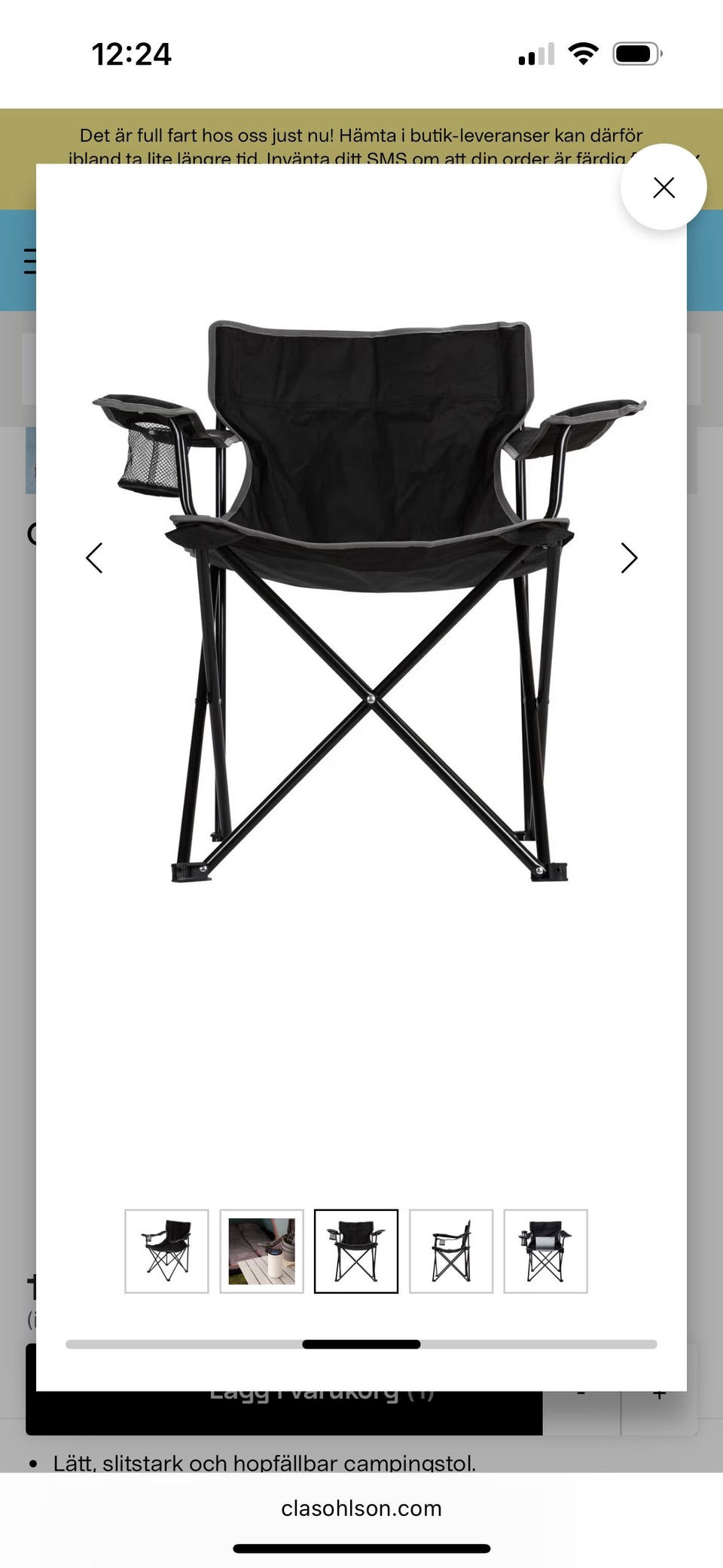The width and height of the screenshot is (723, 1568).
Task: Show the next chair image
Action: coord(629,558)
